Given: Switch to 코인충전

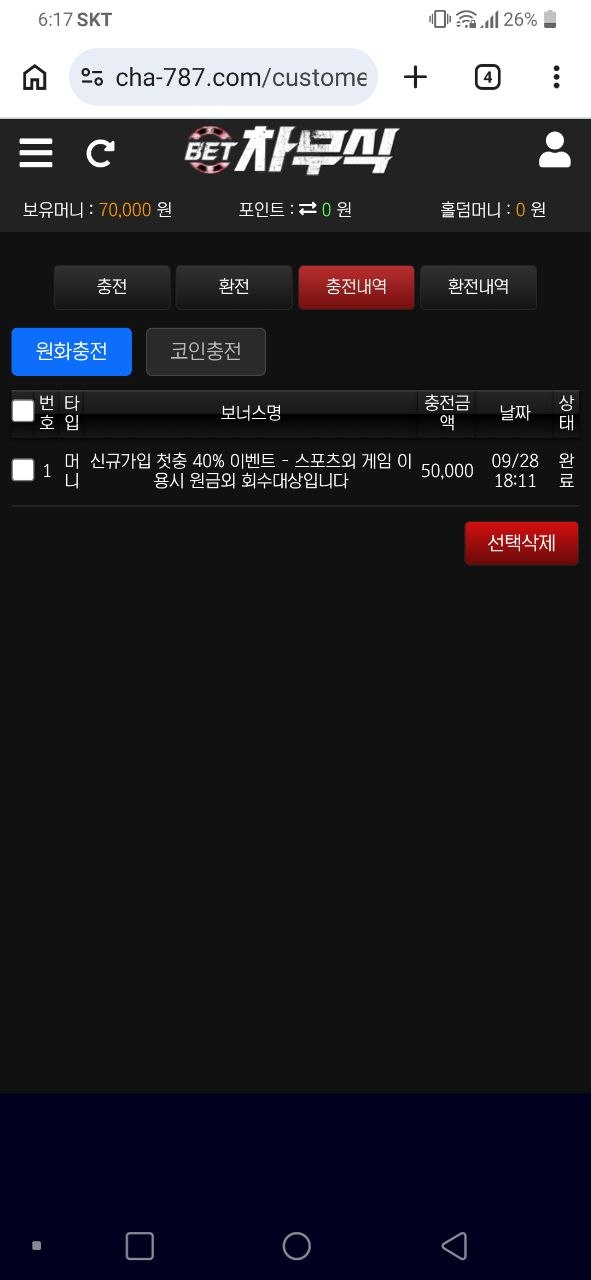Looking at the screenshot, I should tap(206, 352).
